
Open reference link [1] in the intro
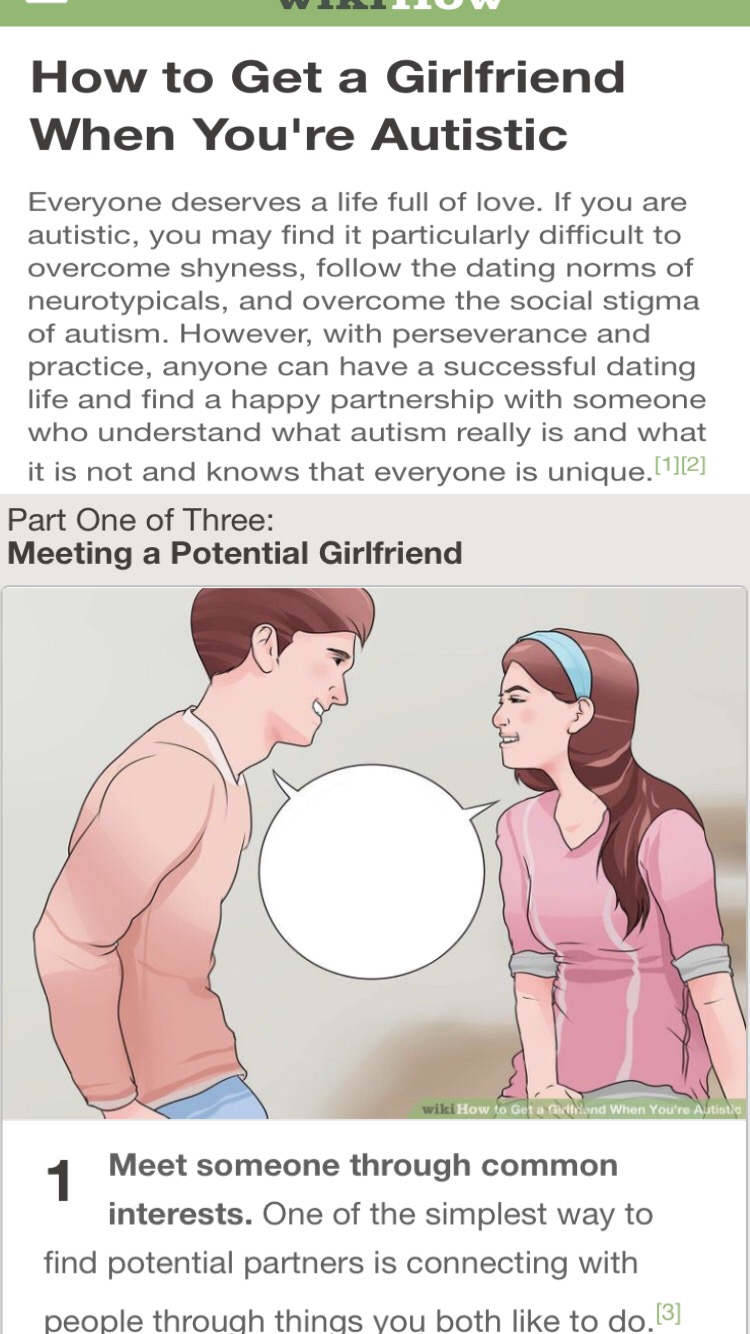pyautogui.click(x=666, y=465)
